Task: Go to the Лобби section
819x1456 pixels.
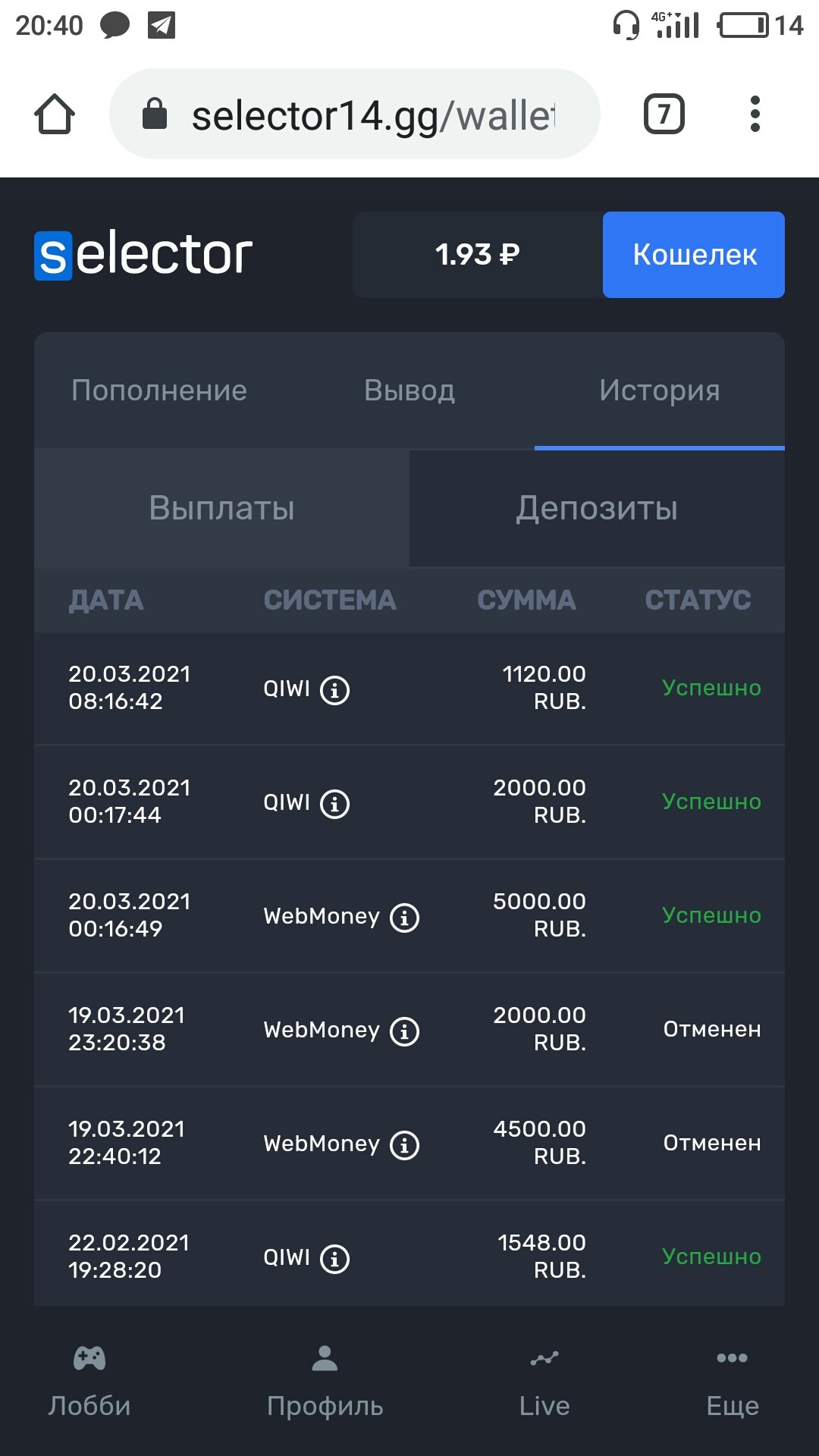Action: [x=89, y=1382]
